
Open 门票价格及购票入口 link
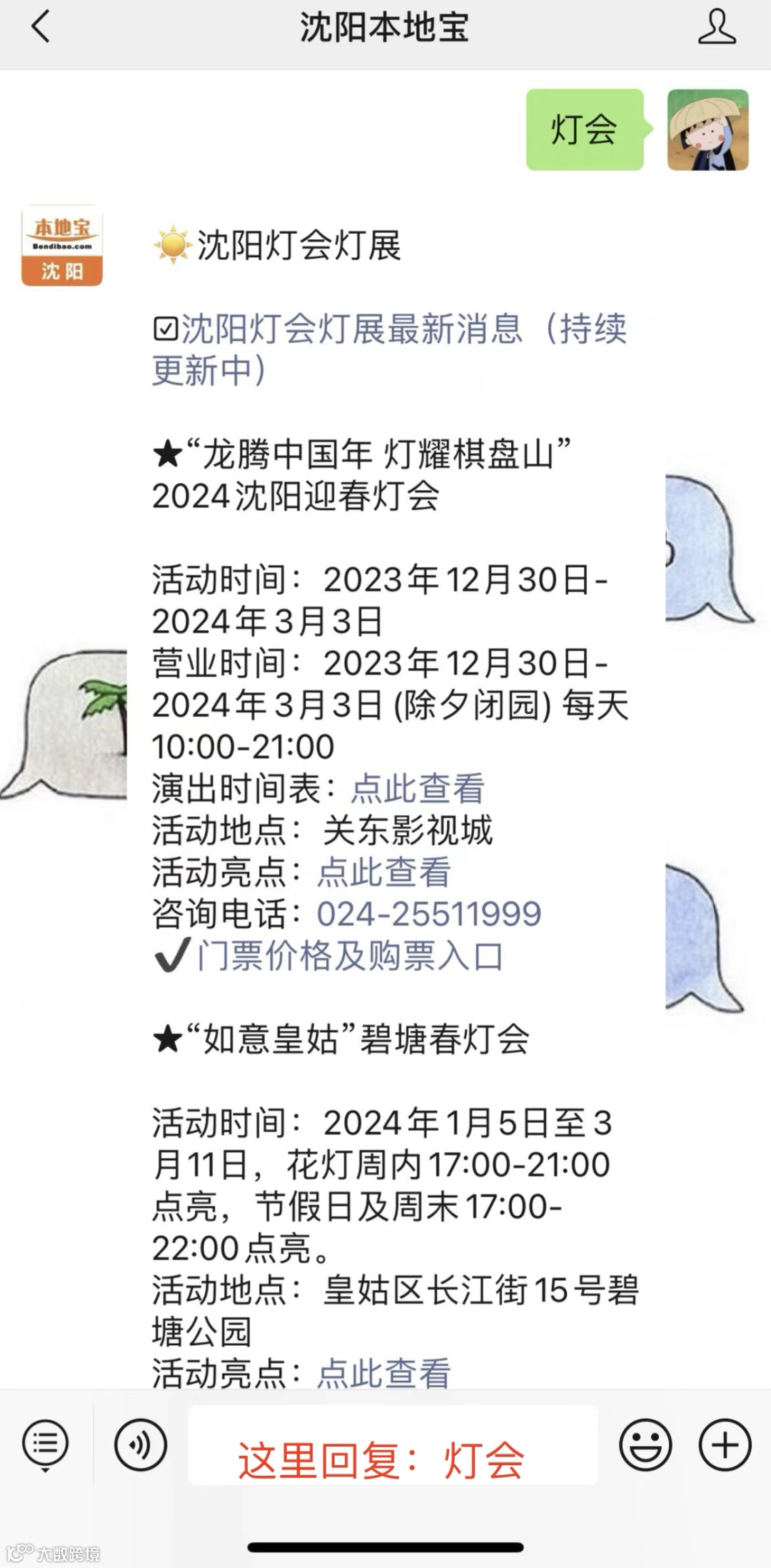tap(350, 956)
